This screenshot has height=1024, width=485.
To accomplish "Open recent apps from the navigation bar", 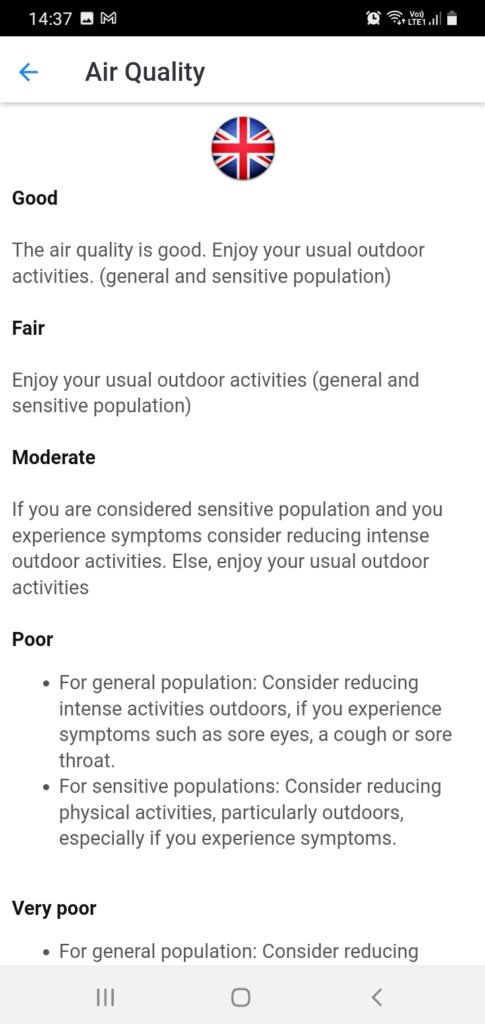I will (105, 997).
